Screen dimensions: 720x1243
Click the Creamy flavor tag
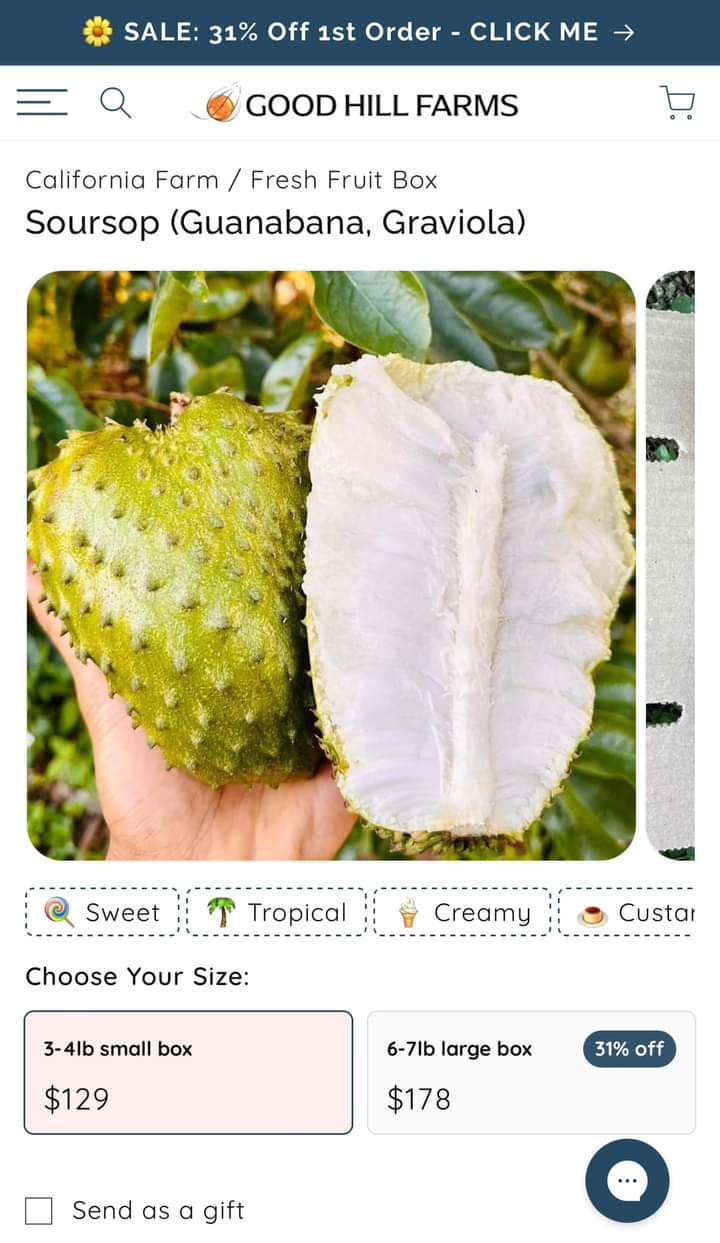click(464, 912)
